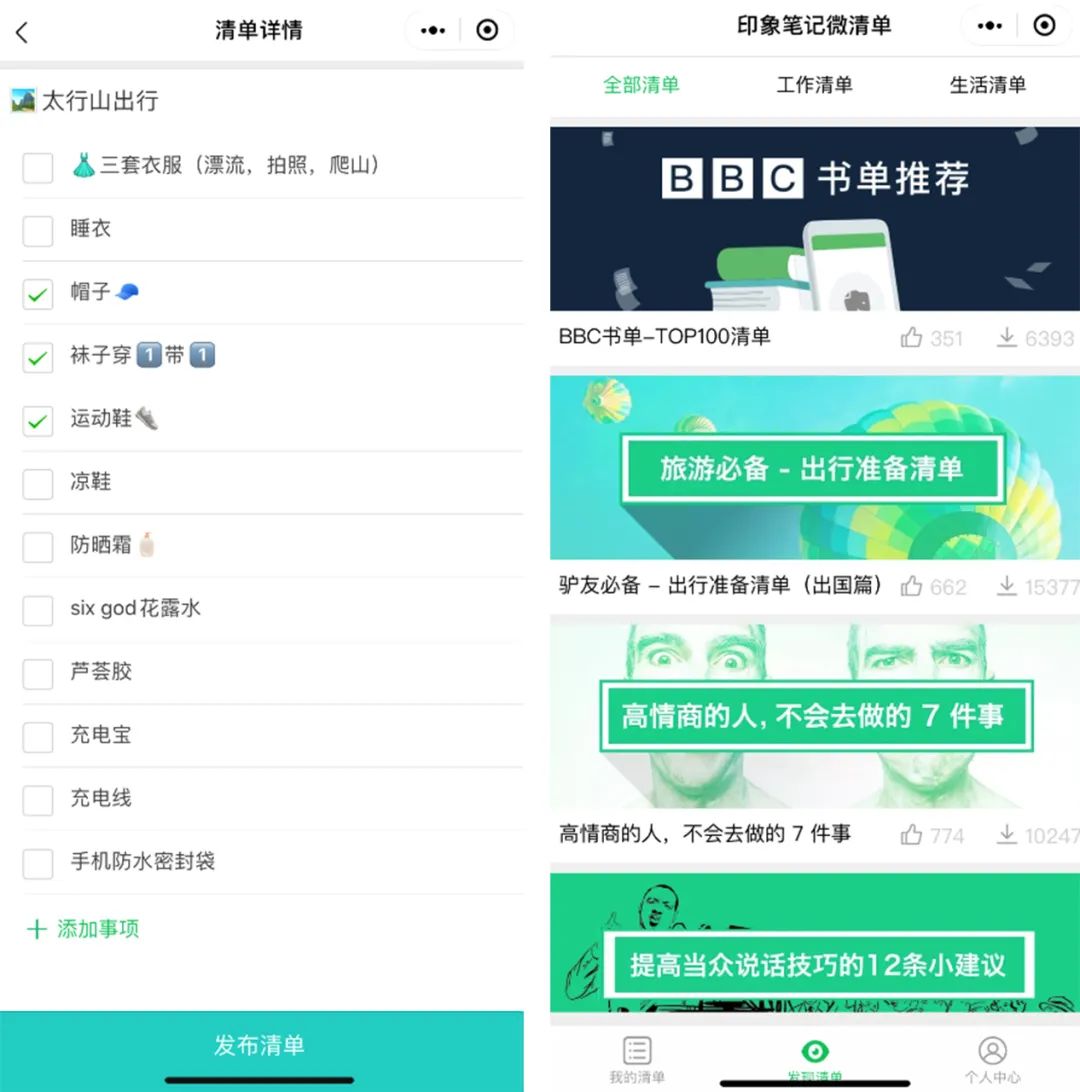This screenshot has height=1092, width=1080.
Task: Open the 旅游必备 出行准备清单 card
Action: tap(814, 468)
